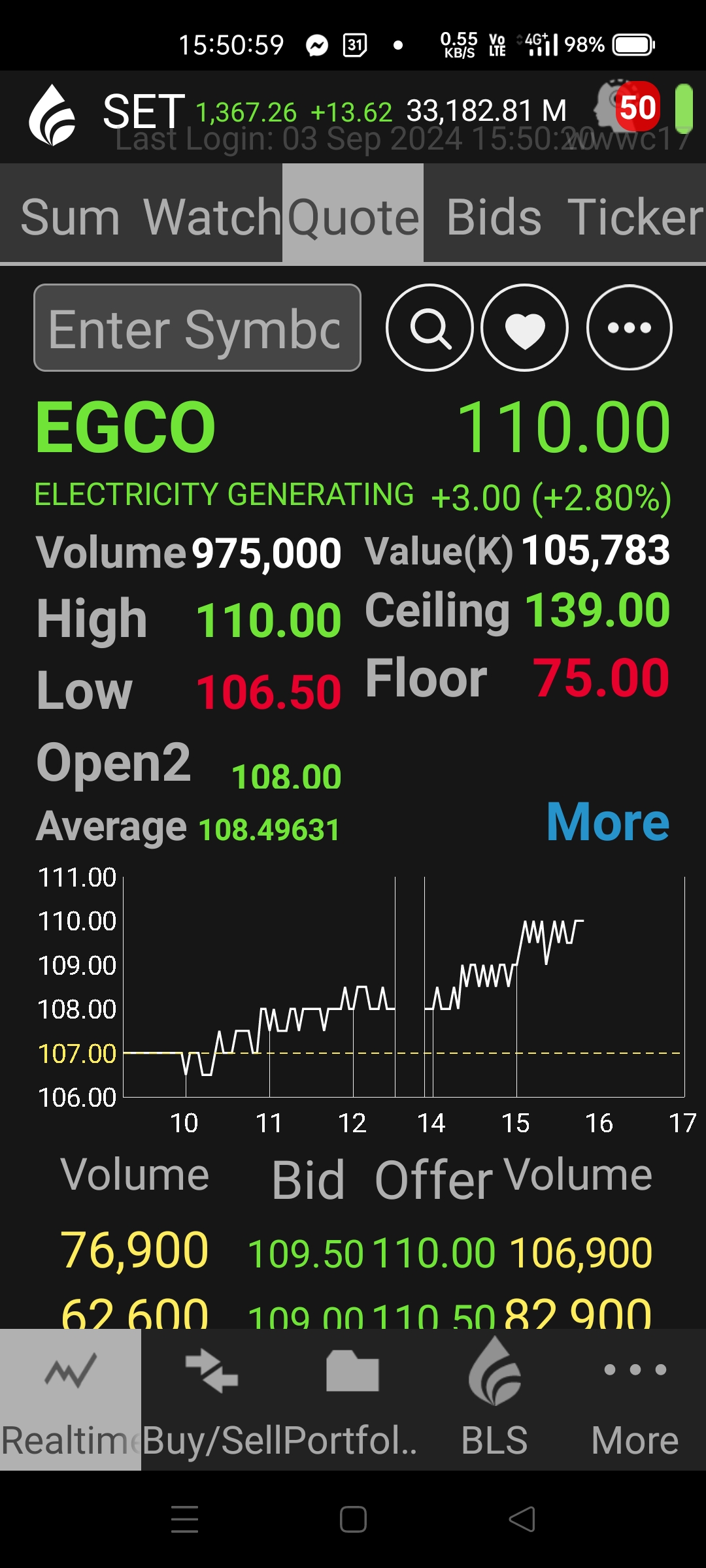
Task: Open the BLS tab
Action: click(x=494, y=1399)
